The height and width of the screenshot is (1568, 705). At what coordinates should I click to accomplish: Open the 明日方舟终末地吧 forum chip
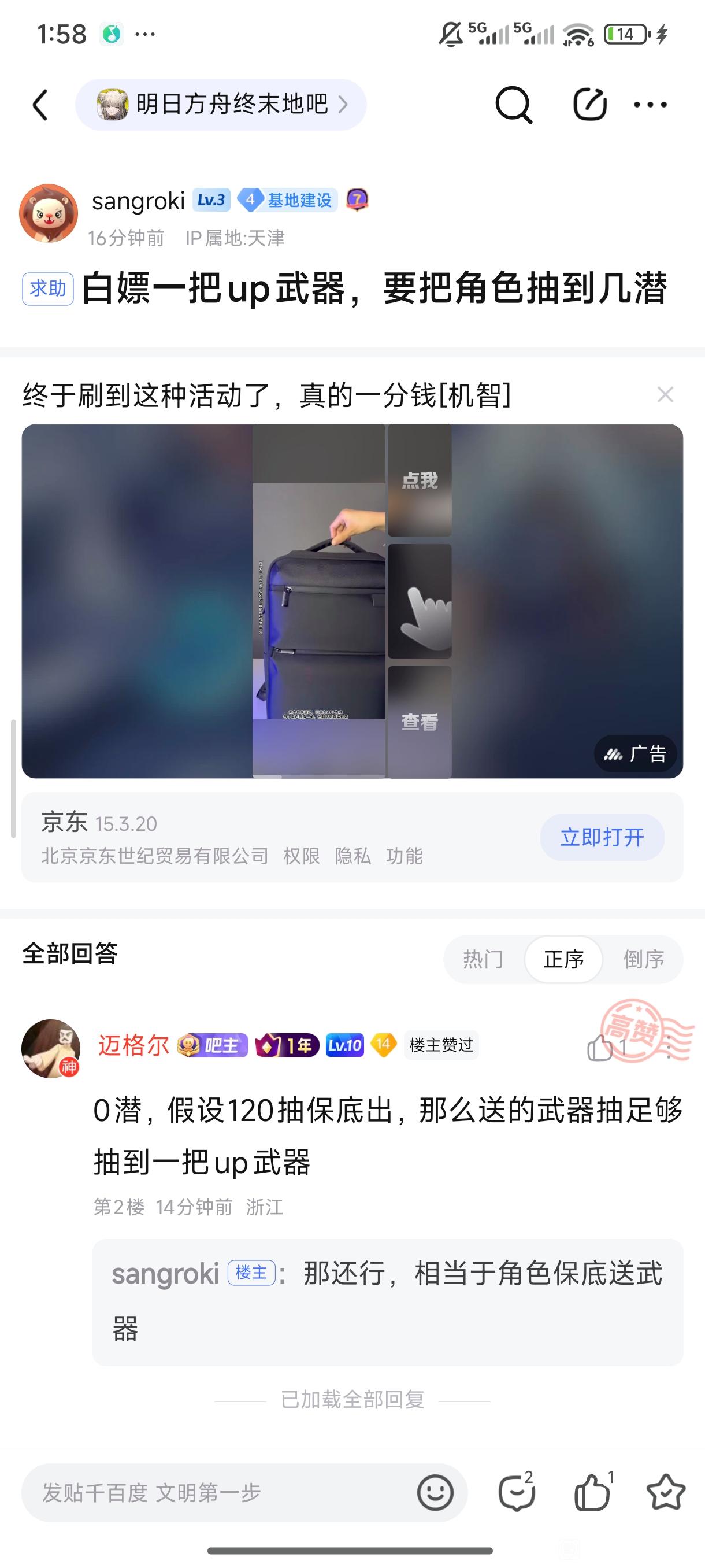point(221,104)
